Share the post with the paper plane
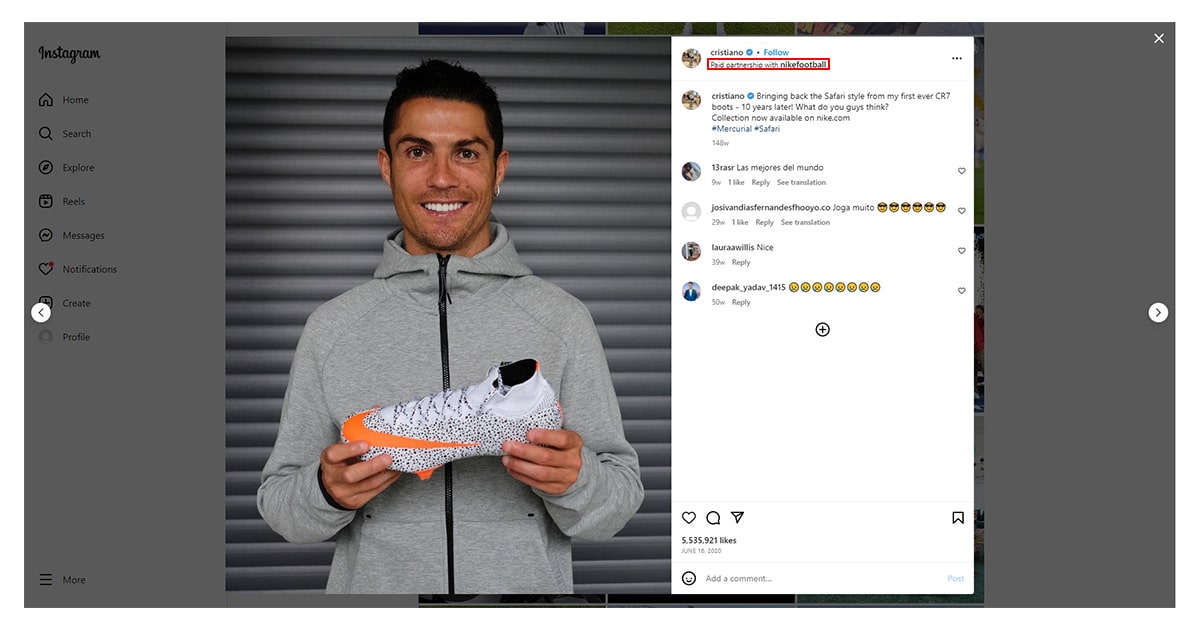 pyautogui.click(x=737, y=518)
